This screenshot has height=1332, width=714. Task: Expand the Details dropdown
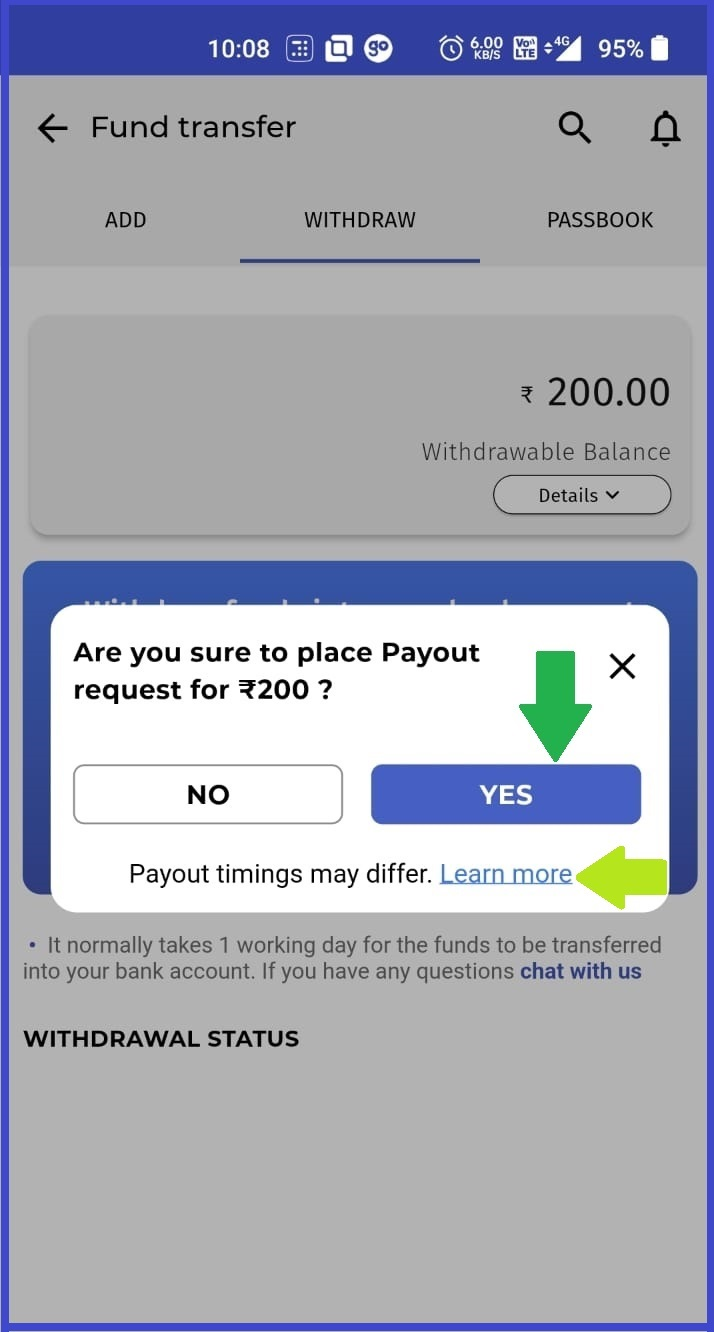tap(582, 495)
